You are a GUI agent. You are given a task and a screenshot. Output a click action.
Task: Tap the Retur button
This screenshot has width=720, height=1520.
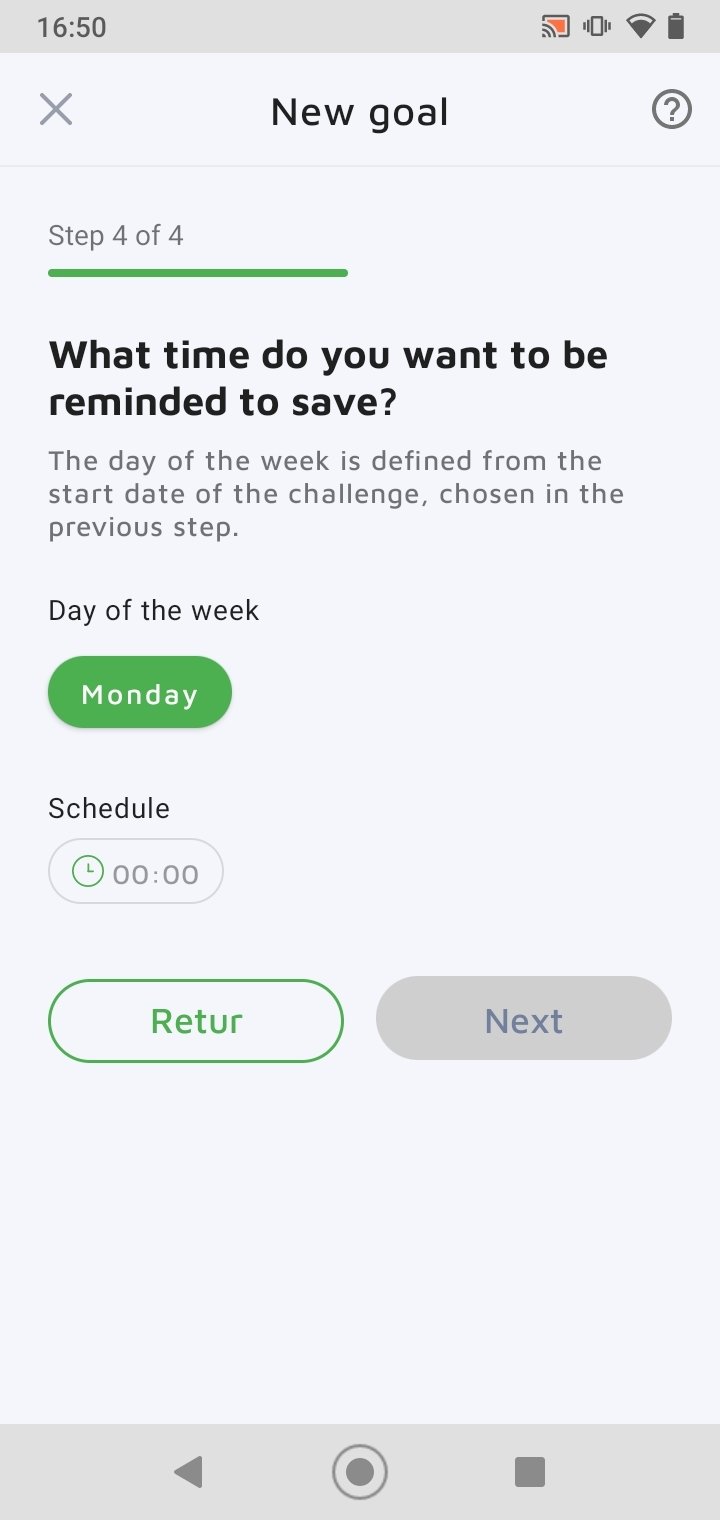(x=196, y=1021)
